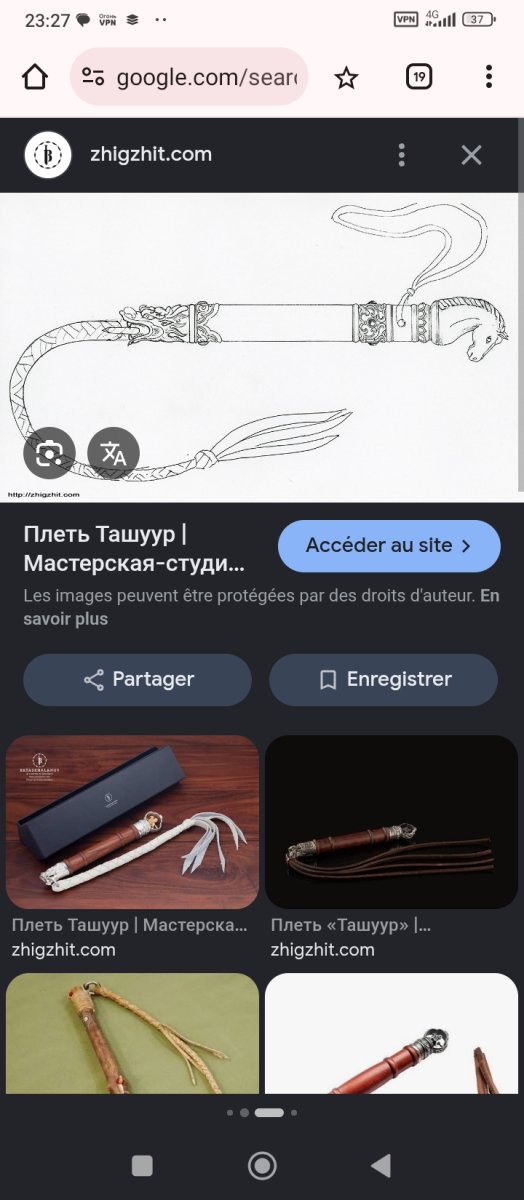Open the Плеть «Ташуур» dark background image

tap(391, 822)
